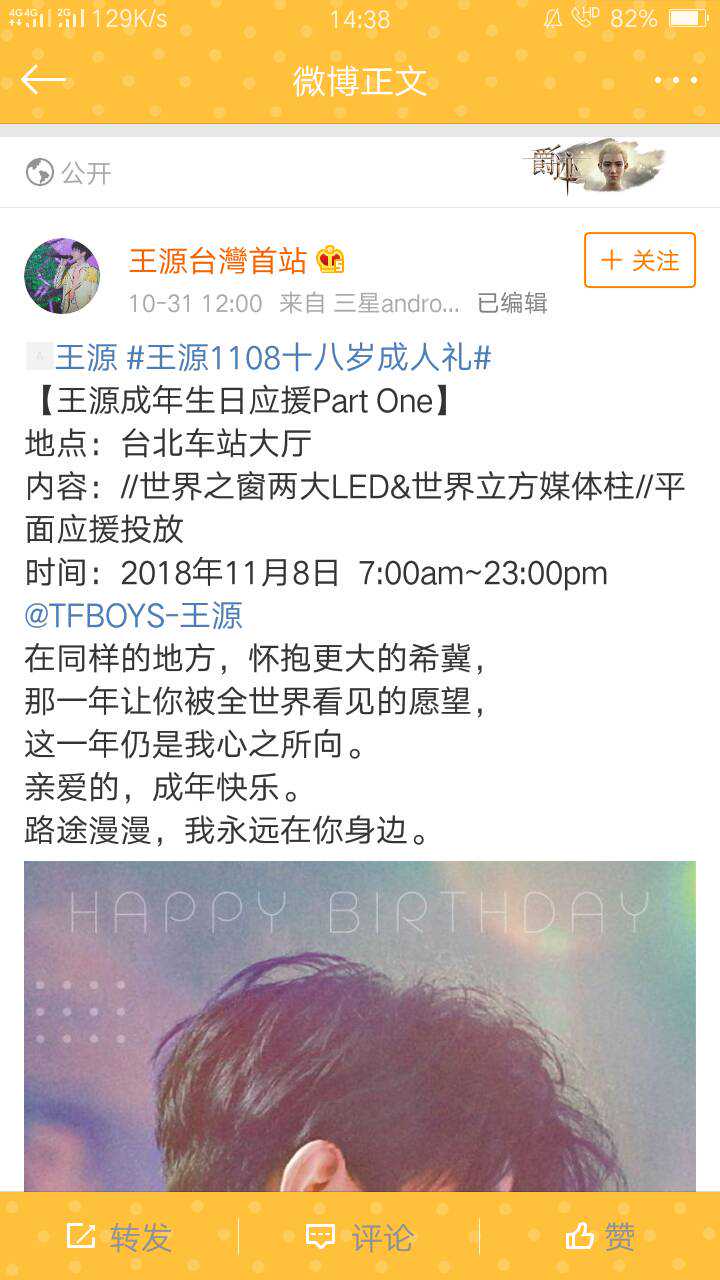720x1280 pixels.
Task: Open the @TFBOYS-王源 mention
Action: pos(134,615)
